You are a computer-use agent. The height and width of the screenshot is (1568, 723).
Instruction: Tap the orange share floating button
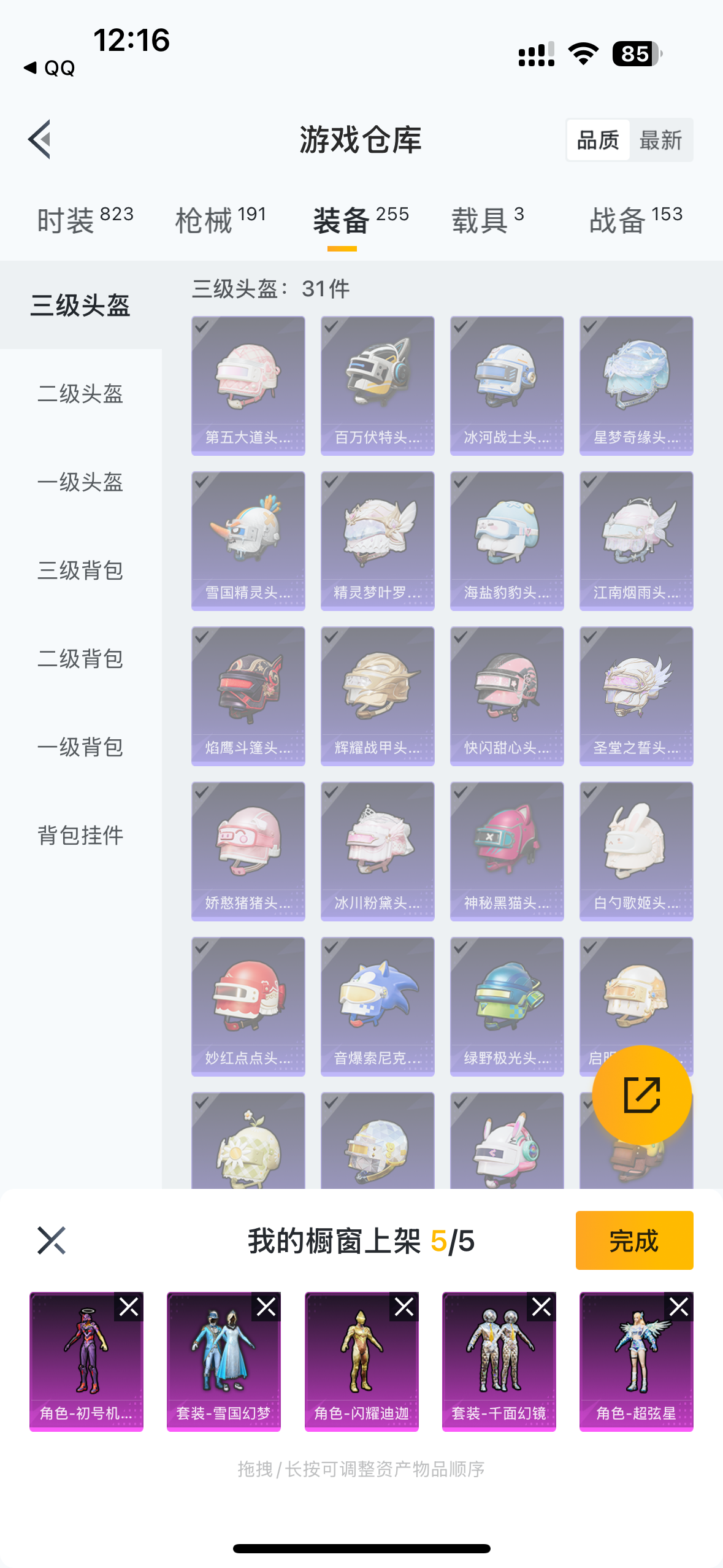pyautogui.click(x=641, y=1095)
